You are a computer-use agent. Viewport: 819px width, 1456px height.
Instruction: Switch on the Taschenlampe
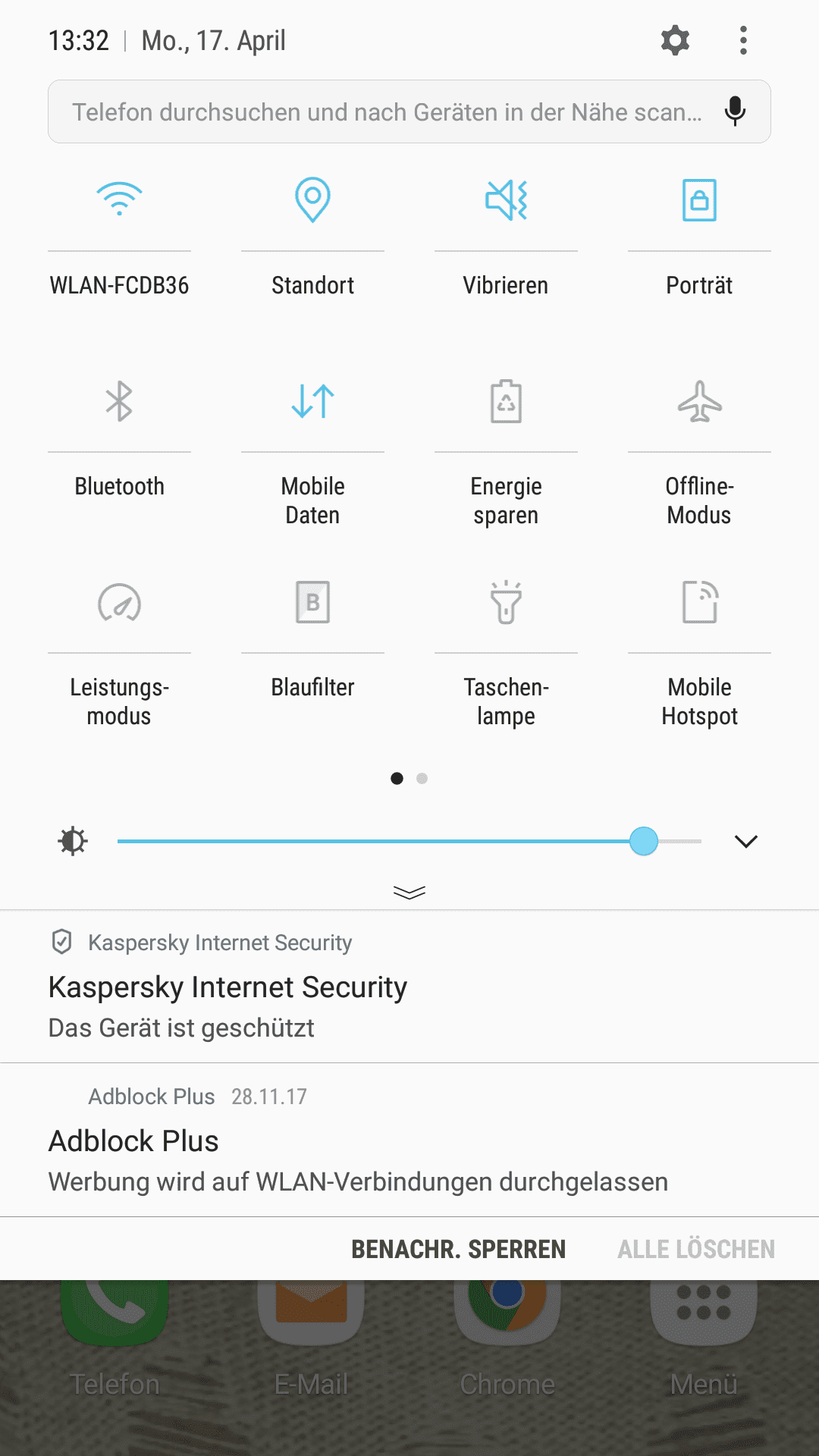(x=506, y=603)
